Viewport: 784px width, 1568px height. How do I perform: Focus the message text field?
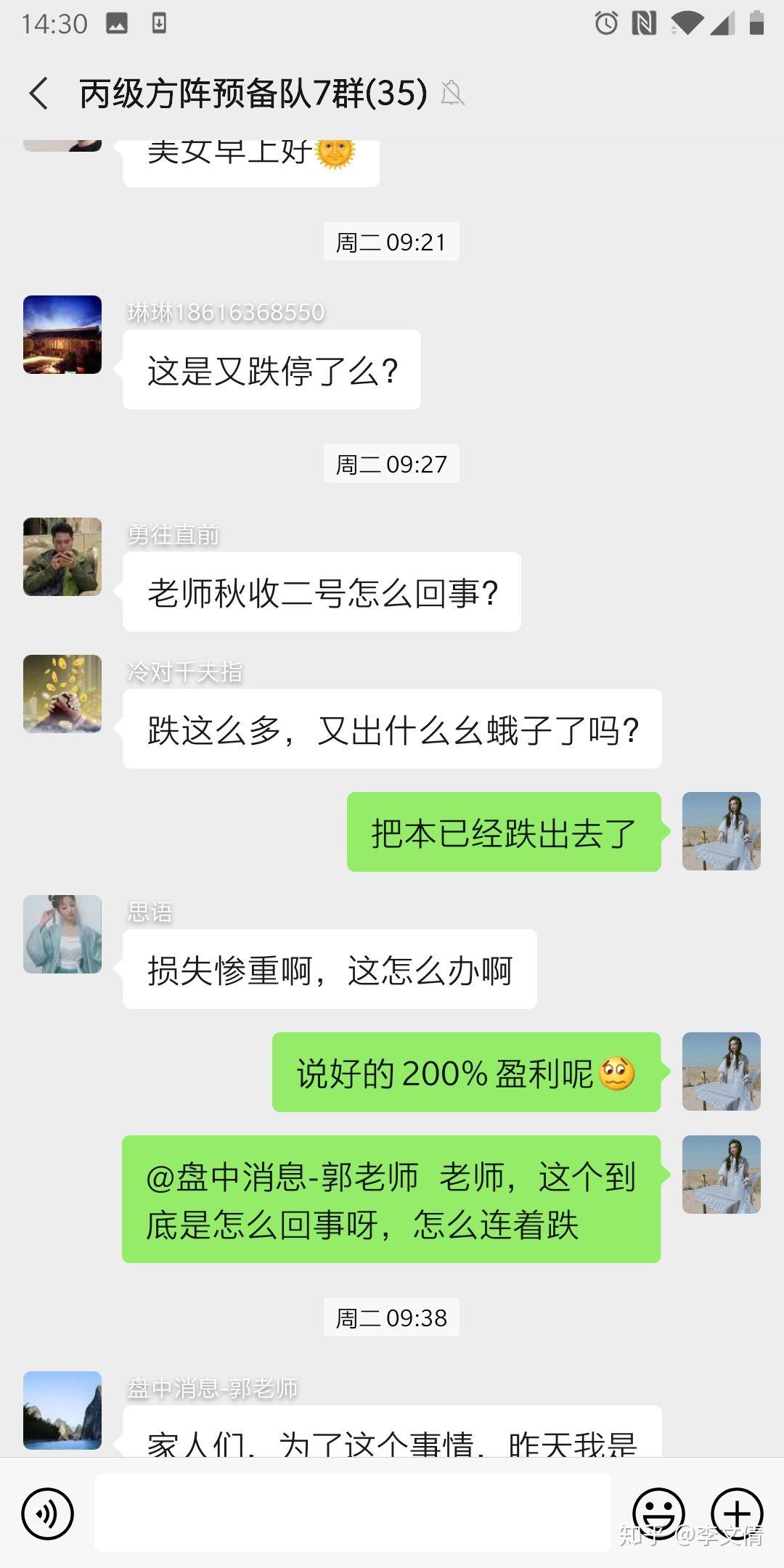(x=352, y=1513)
